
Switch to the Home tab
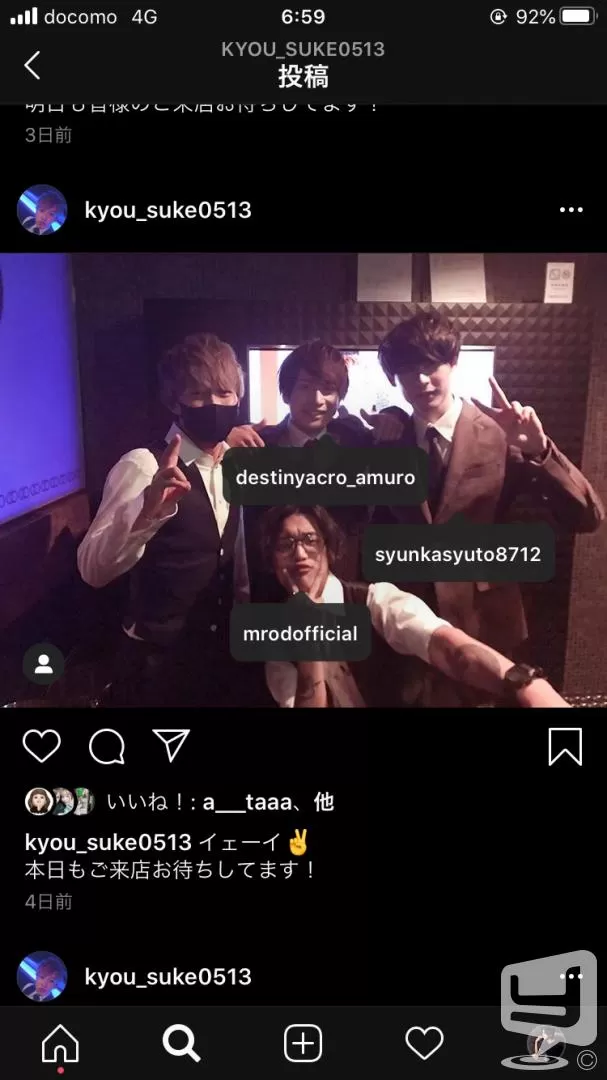[x=61, y=1043]
